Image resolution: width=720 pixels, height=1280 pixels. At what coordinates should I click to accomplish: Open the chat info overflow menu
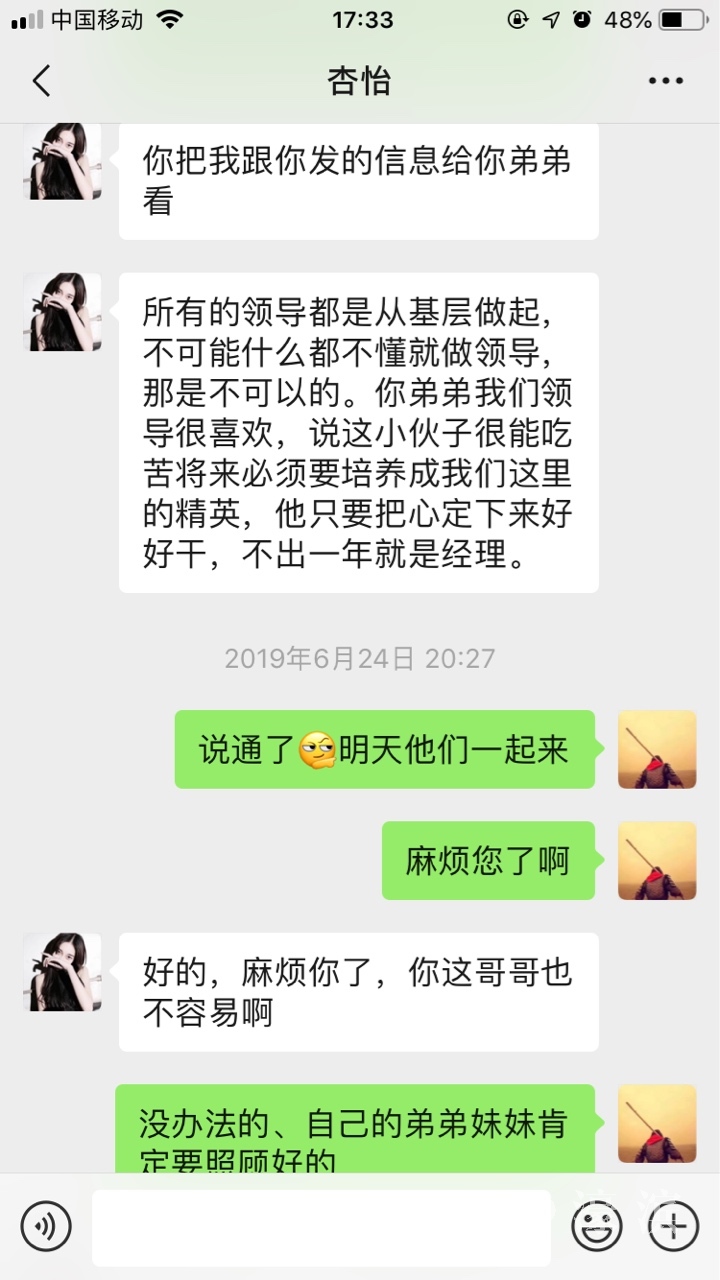[x=666, y=81]
